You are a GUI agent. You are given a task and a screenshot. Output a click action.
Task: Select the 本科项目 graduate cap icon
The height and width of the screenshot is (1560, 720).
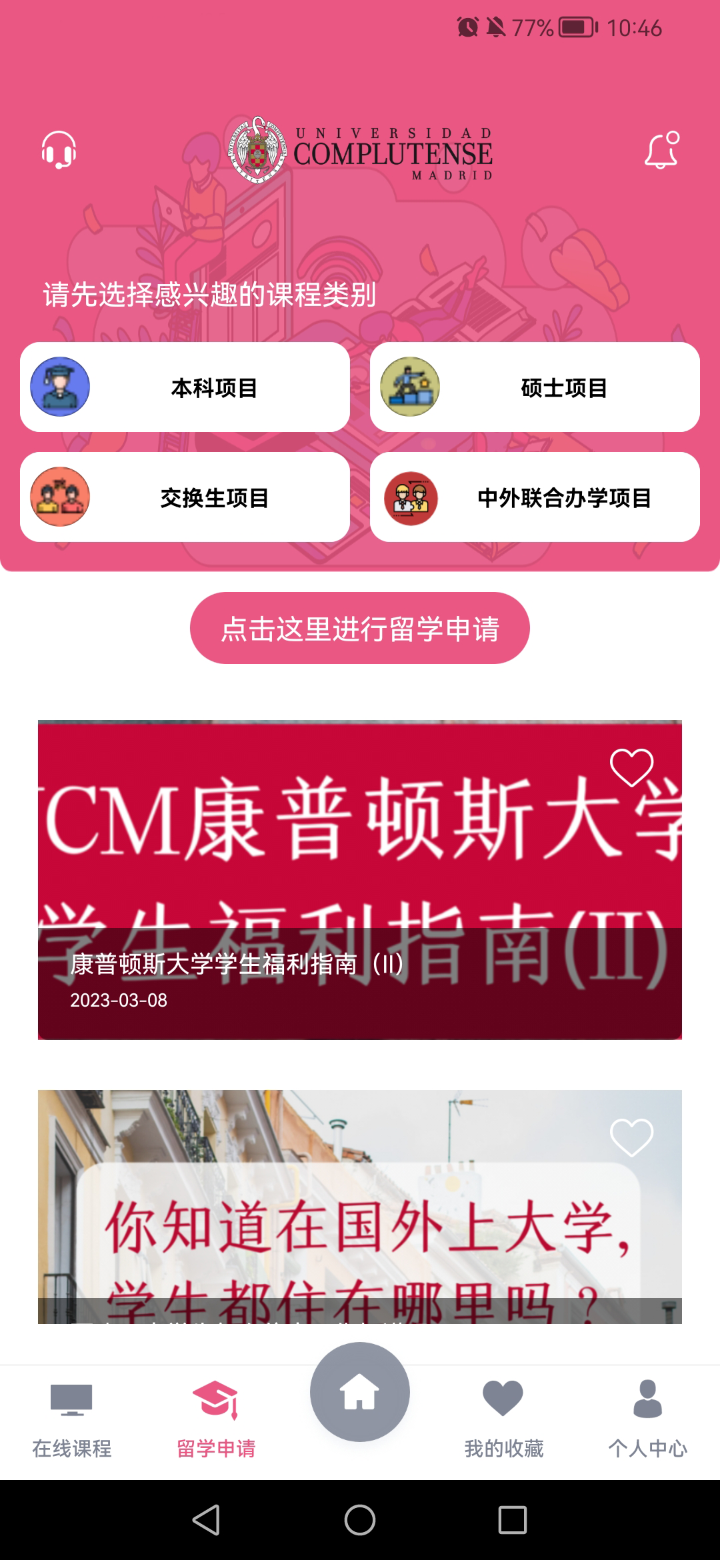tap(60, 387)
